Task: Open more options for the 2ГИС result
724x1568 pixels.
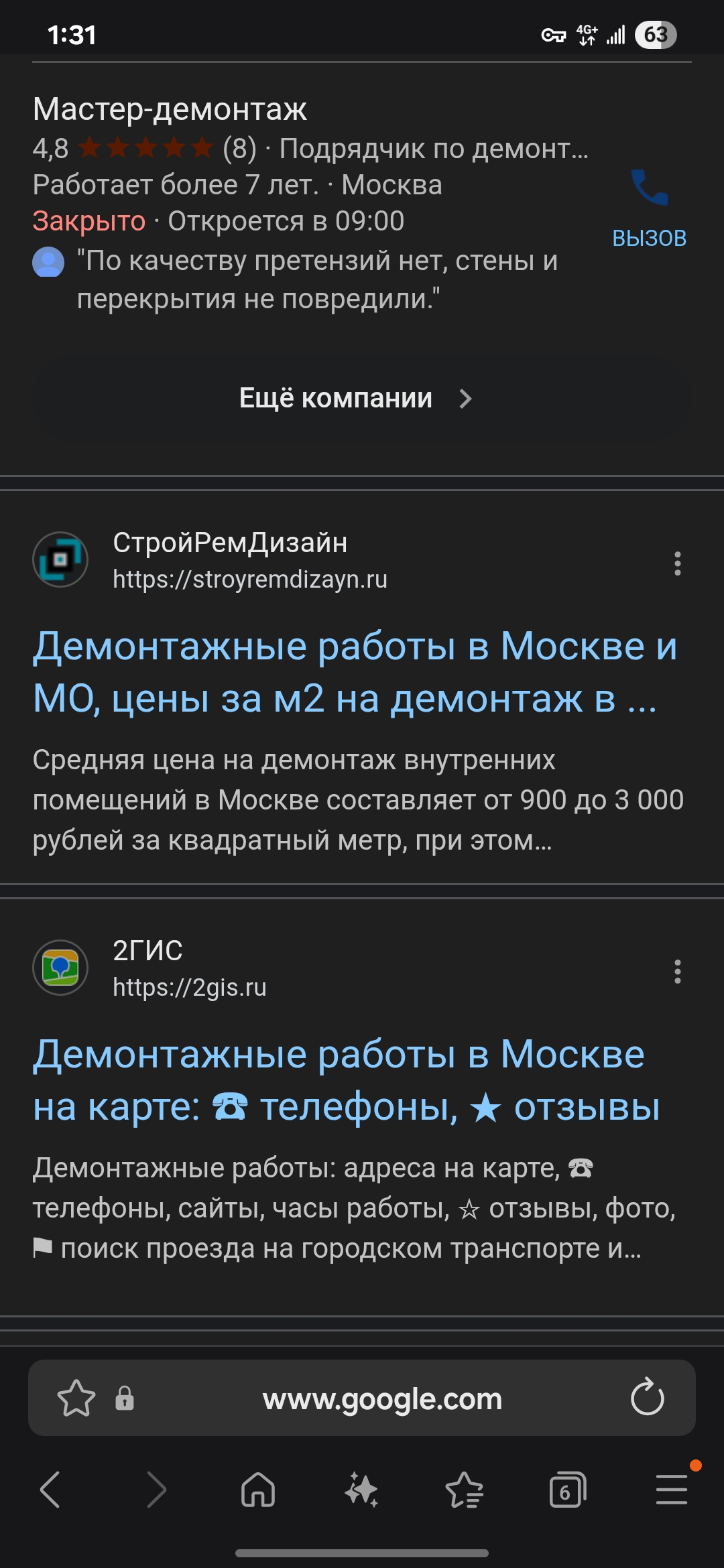Action: coord(678,972)
